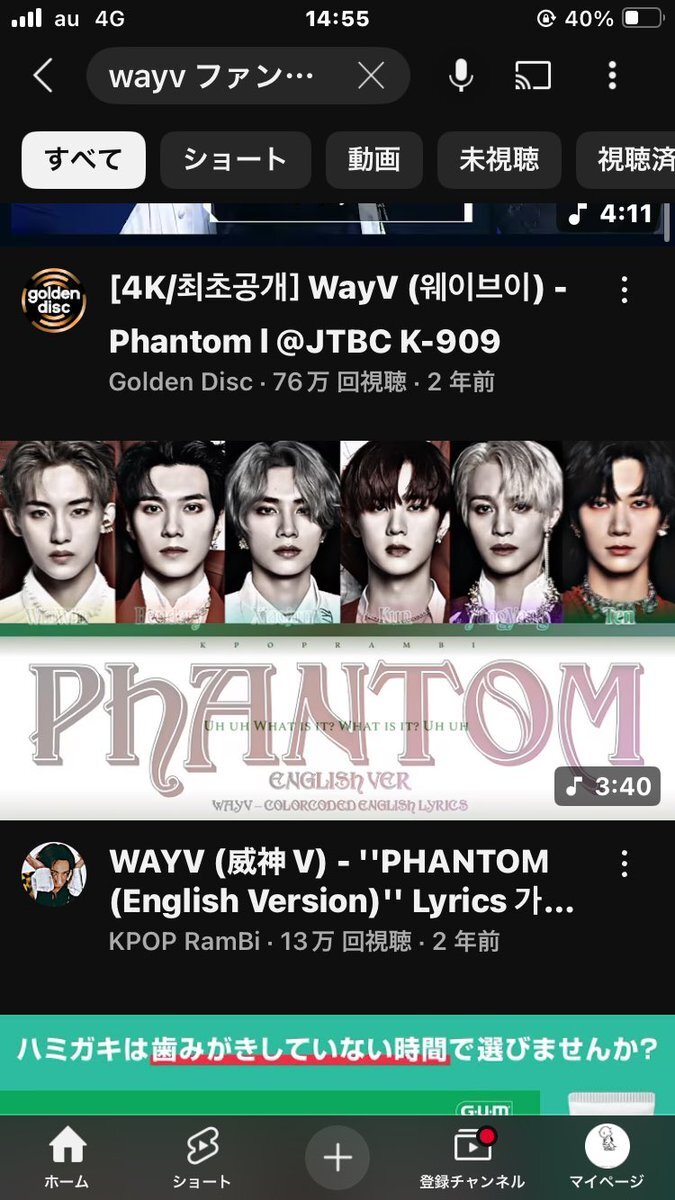Open the top bar overflow menu
Image resolution: width=675 pixels, height=1200 pixels.
612,76
